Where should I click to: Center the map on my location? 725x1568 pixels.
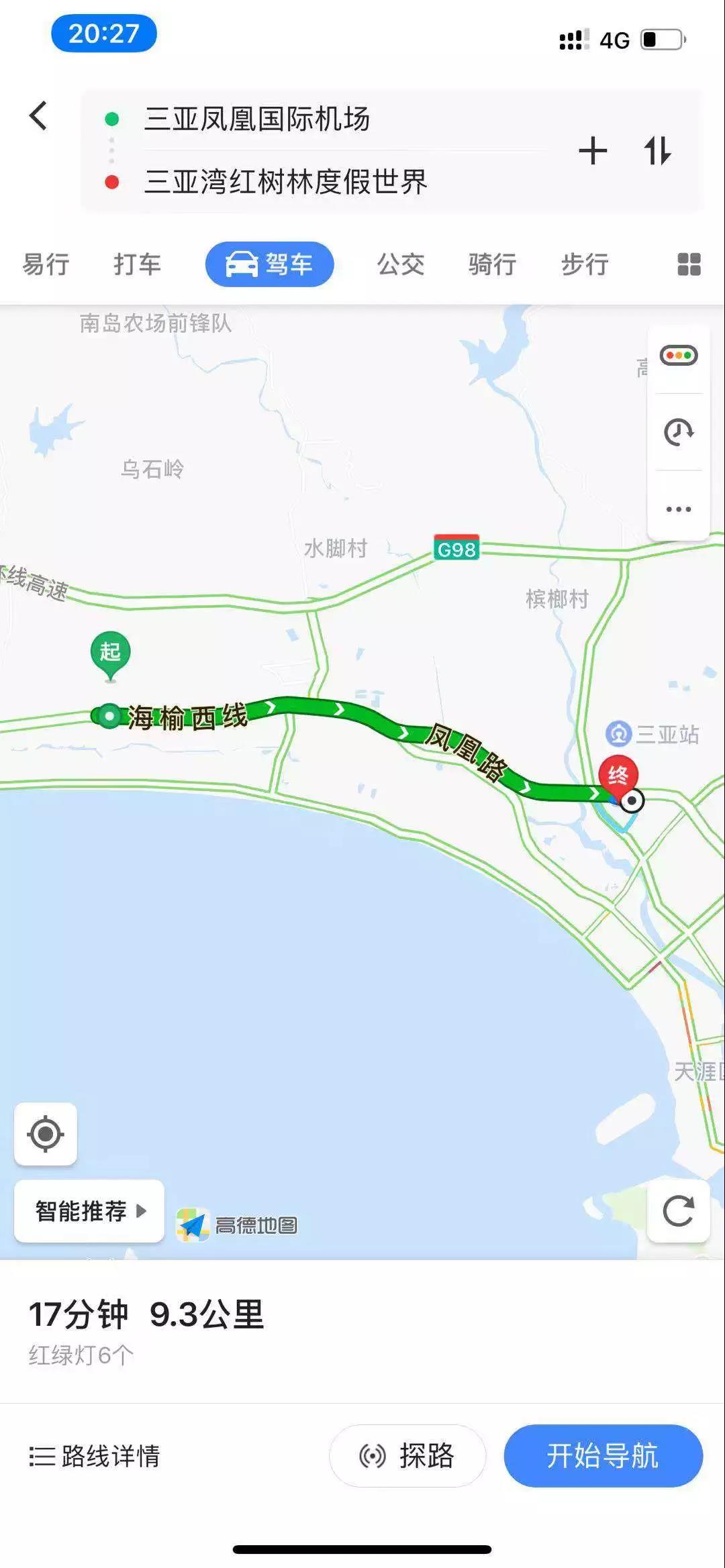[x=46, y=1135]
